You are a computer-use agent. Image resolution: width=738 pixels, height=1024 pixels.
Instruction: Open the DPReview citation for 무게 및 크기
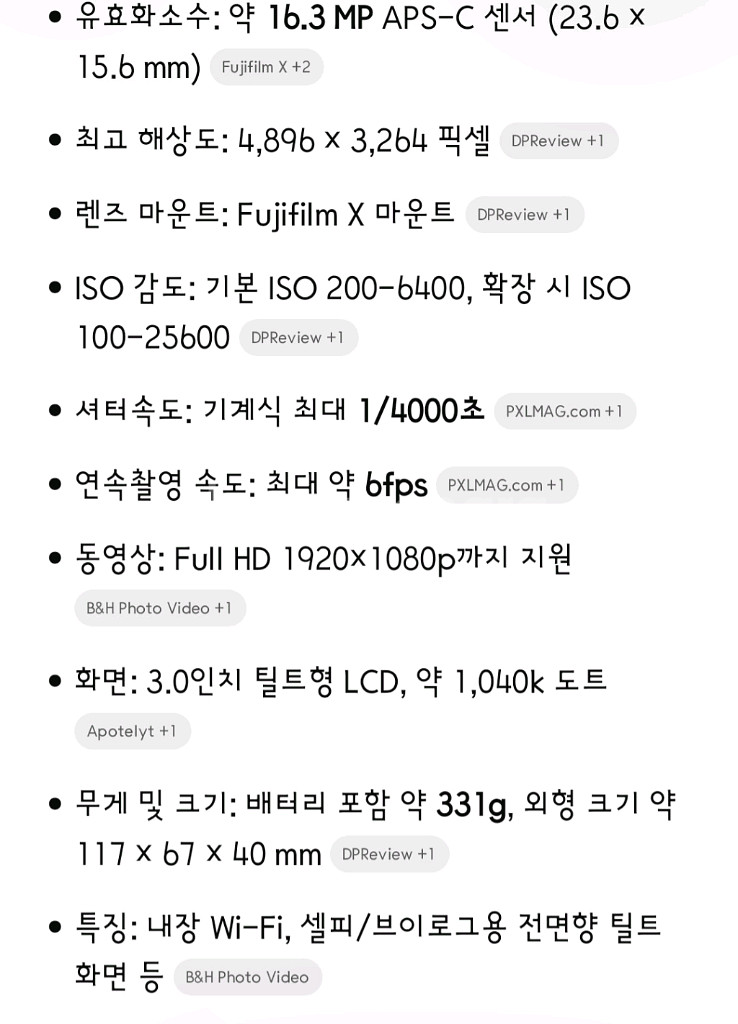click(391, 854)
